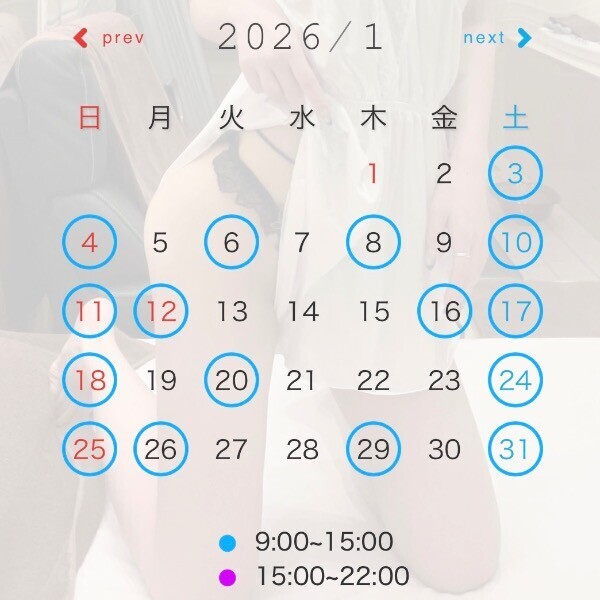The image size is (600, 600).
Task: Tap the circled date 20
Action: pos(231,380)
